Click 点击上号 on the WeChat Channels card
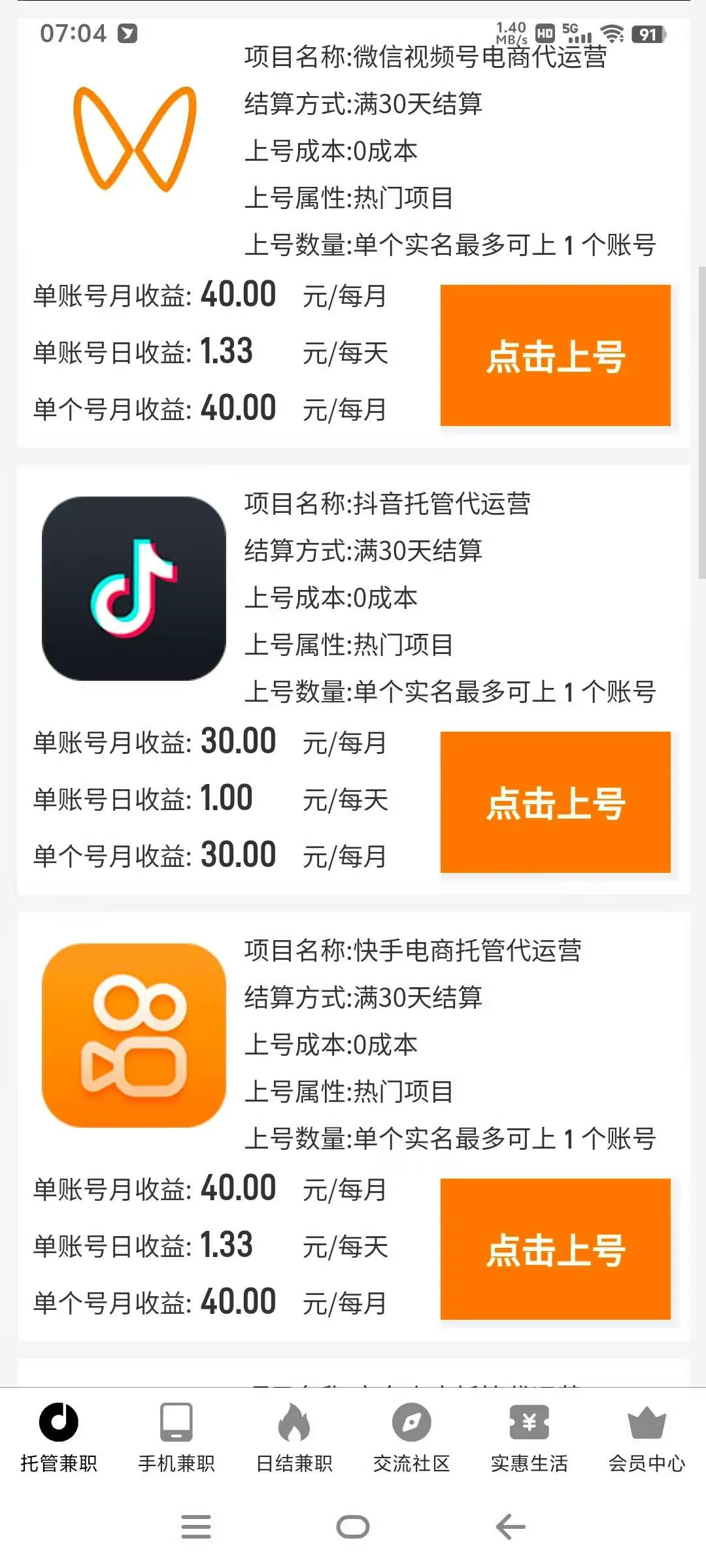Viewport: 706px width, 1568px height. click(556, 355)
